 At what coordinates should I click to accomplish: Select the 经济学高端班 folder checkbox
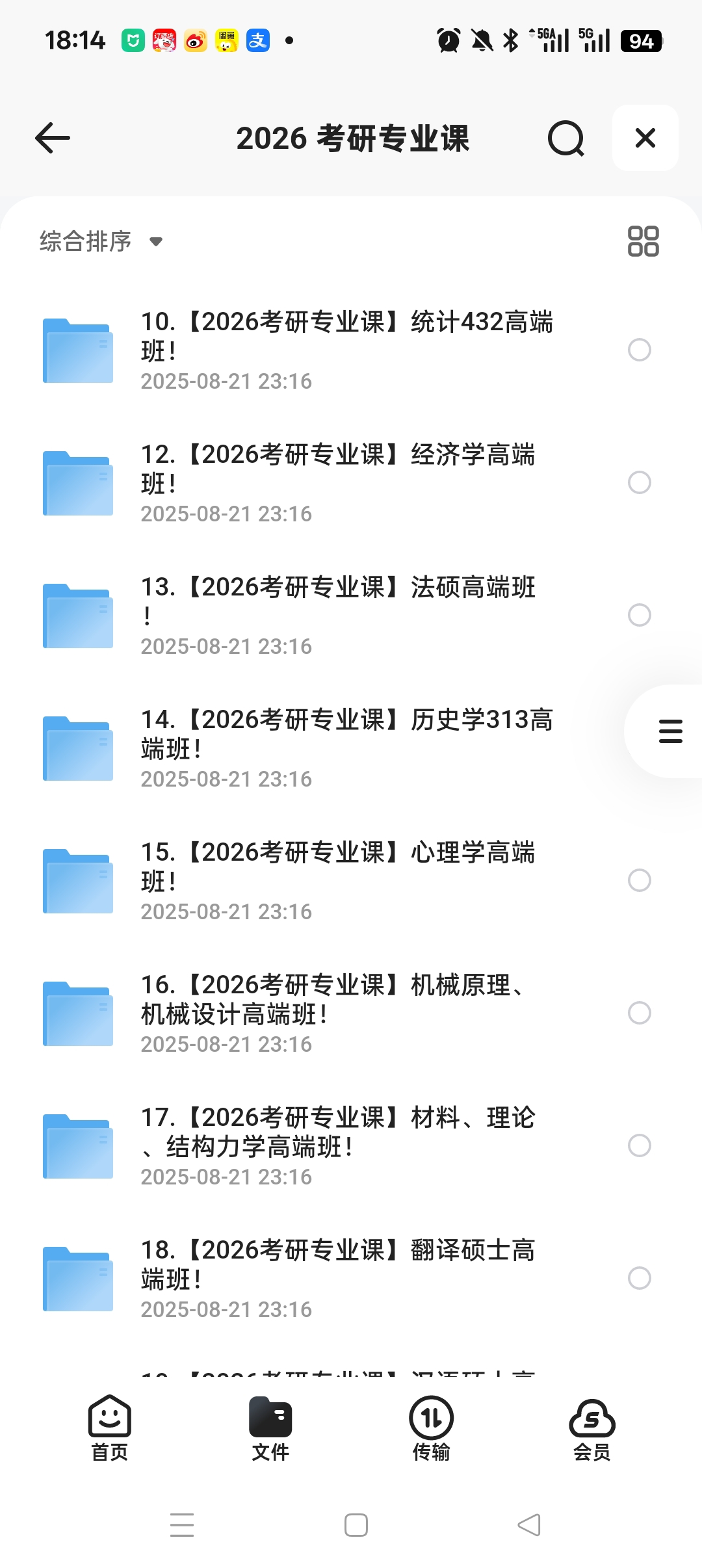[639, 482]
